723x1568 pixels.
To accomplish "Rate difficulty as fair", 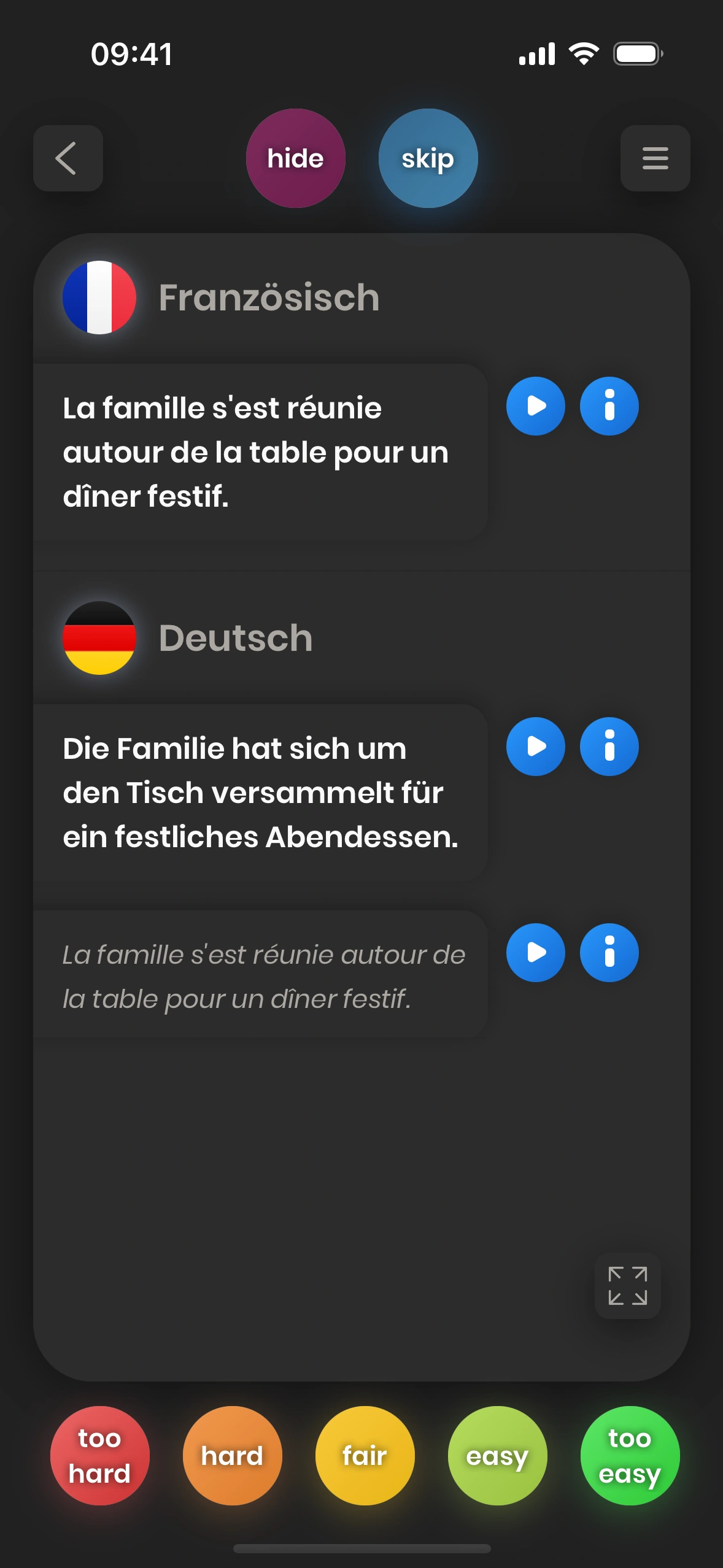I will [x=365, y=1455].
